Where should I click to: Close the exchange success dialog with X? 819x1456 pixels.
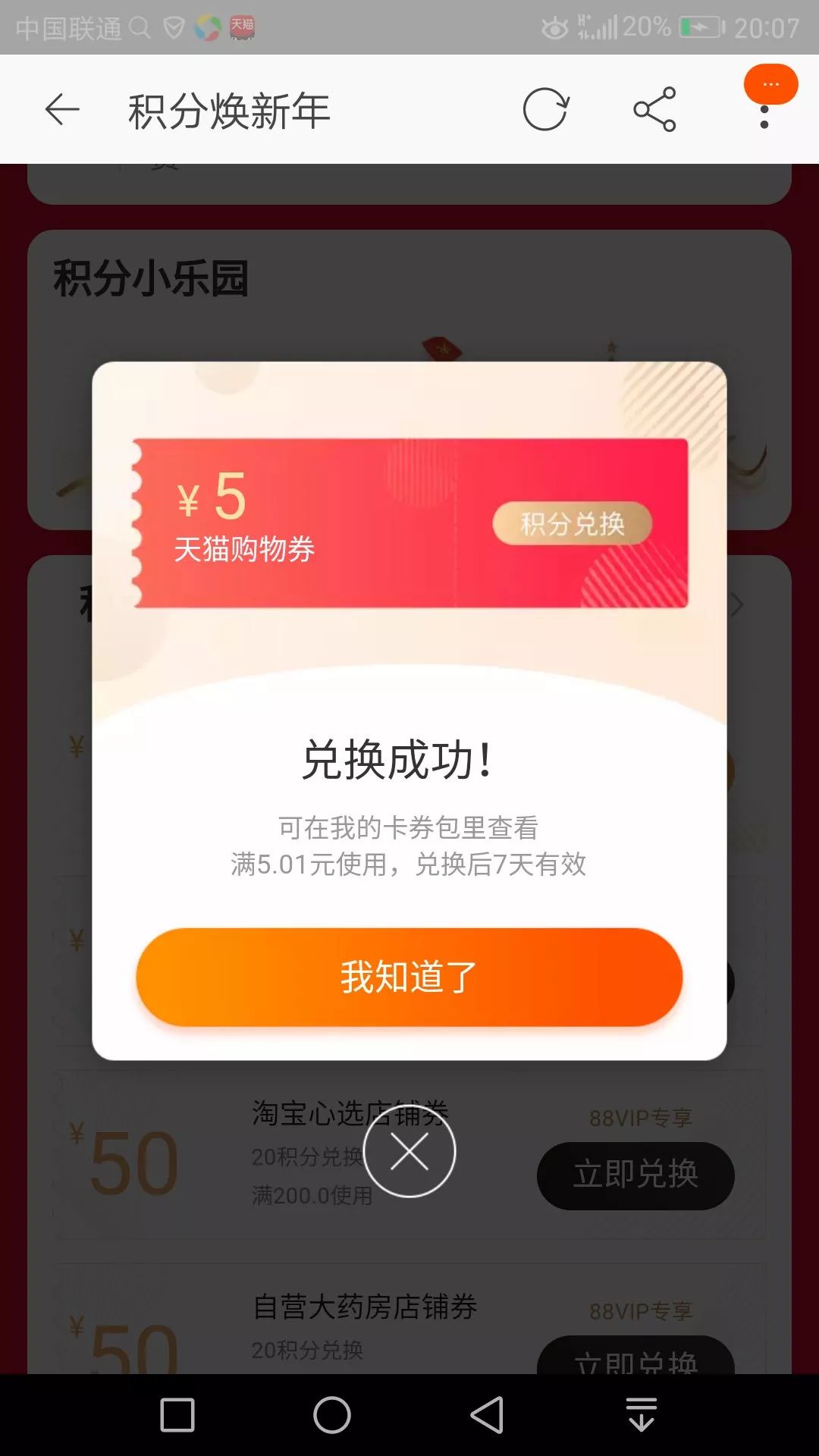point(409,1153)
